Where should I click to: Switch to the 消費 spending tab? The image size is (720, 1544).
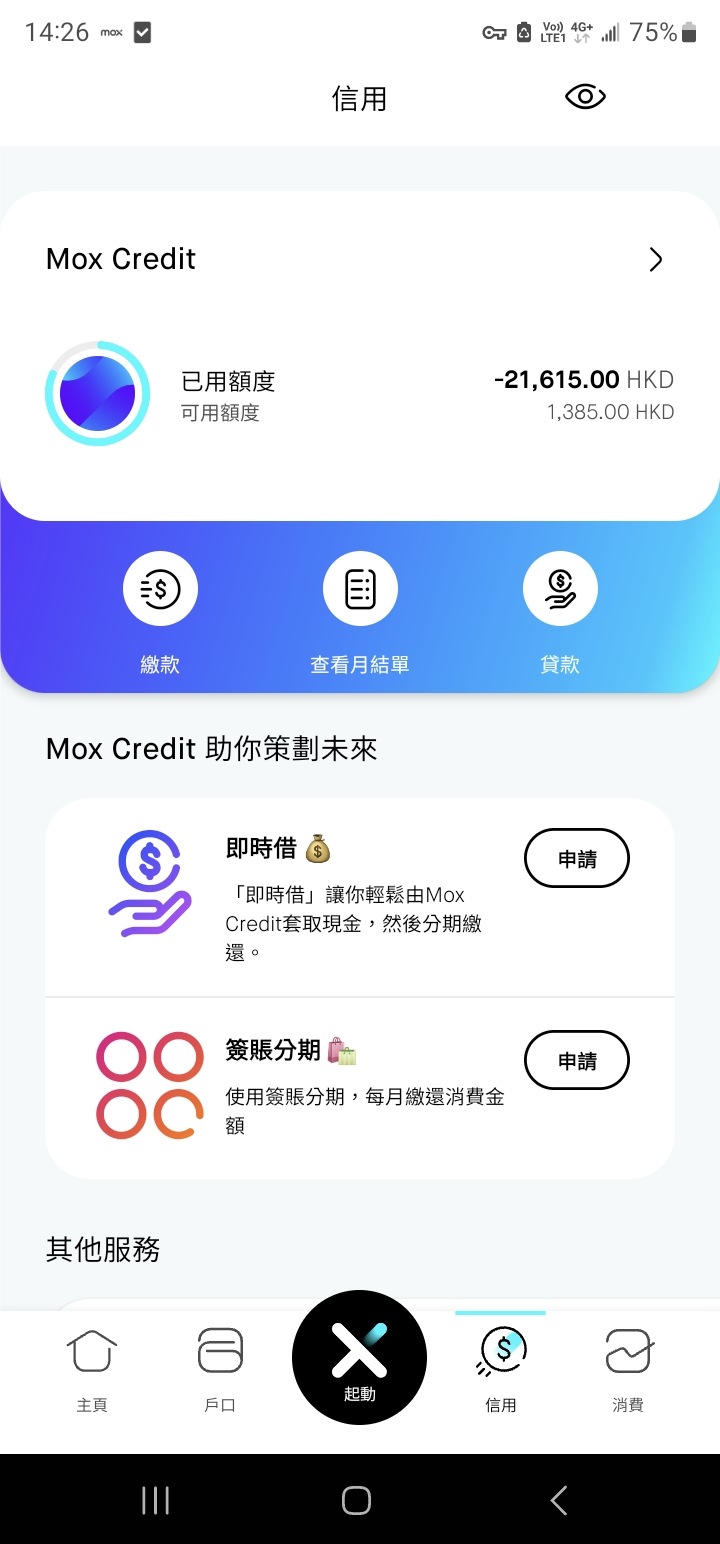628,1370
